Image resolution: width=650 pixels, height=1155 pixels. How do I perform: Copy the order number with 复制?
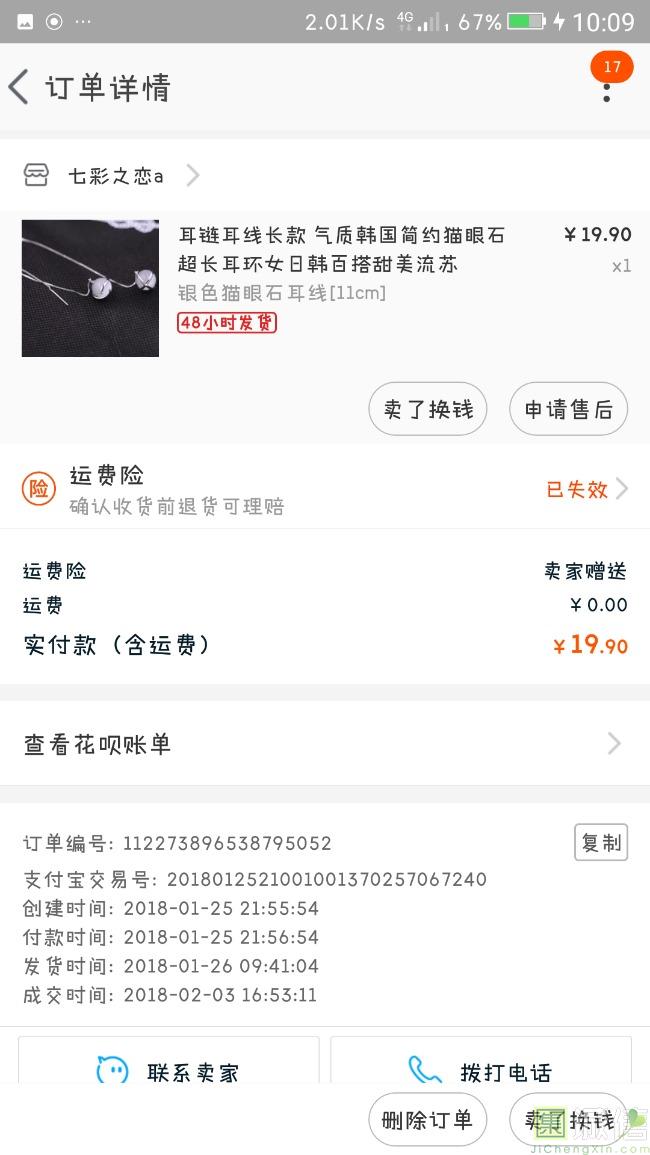pyautogui.click(x=601, y=842)
